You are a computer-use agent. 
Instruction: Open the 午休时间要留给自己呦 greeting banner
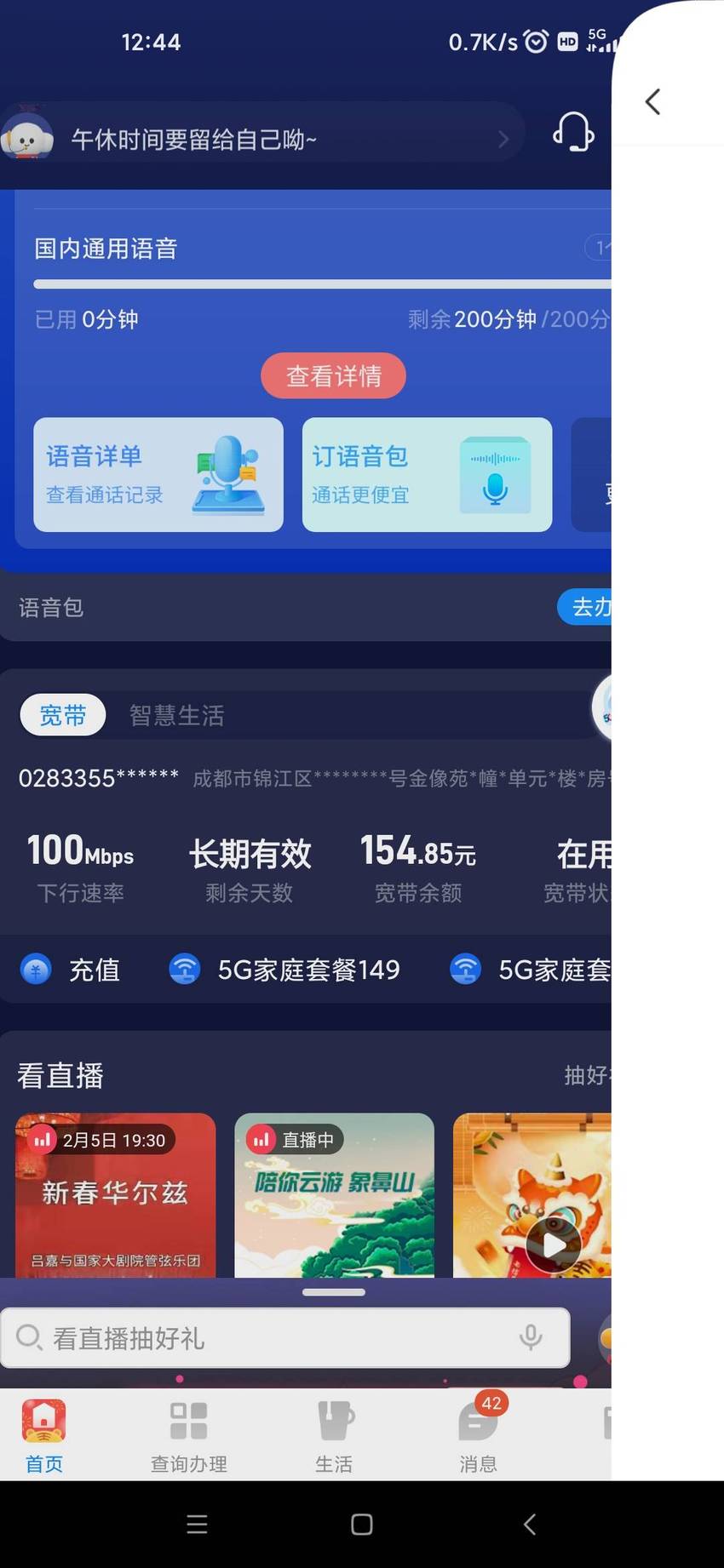(261, 138)
